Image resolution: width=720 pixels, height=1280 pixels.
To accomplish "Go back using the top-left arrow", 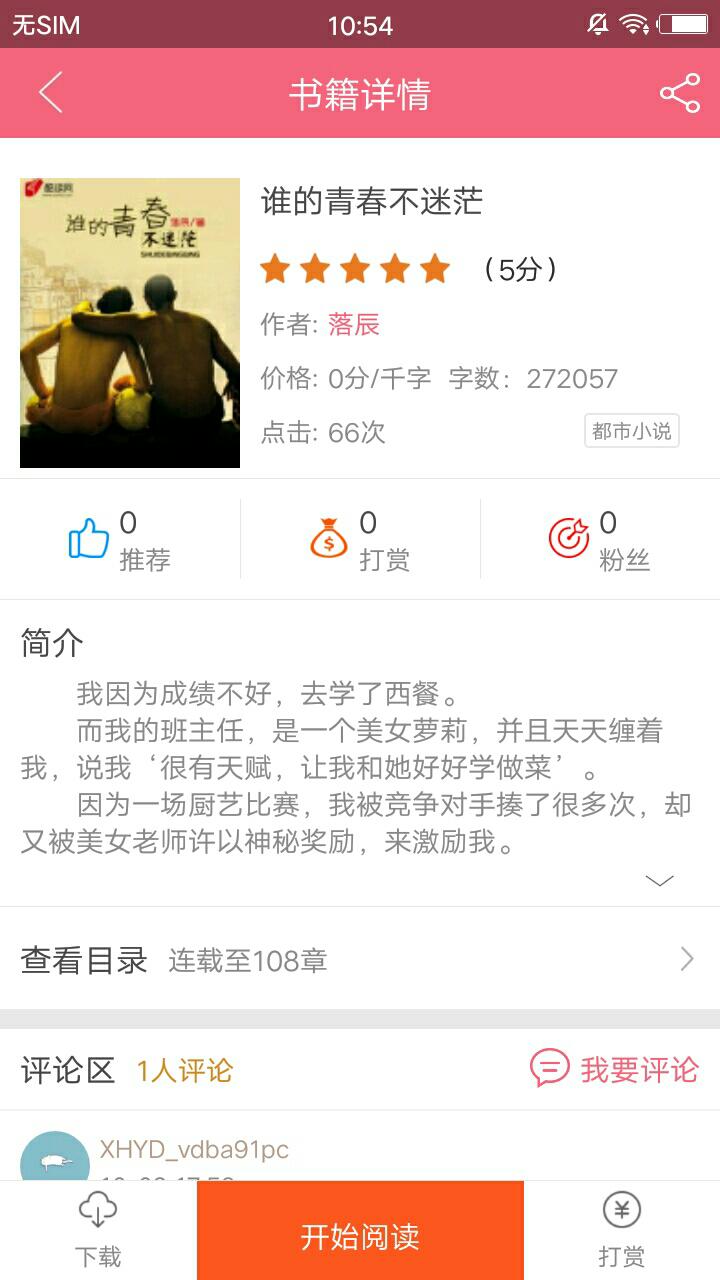I will [50, 93].
